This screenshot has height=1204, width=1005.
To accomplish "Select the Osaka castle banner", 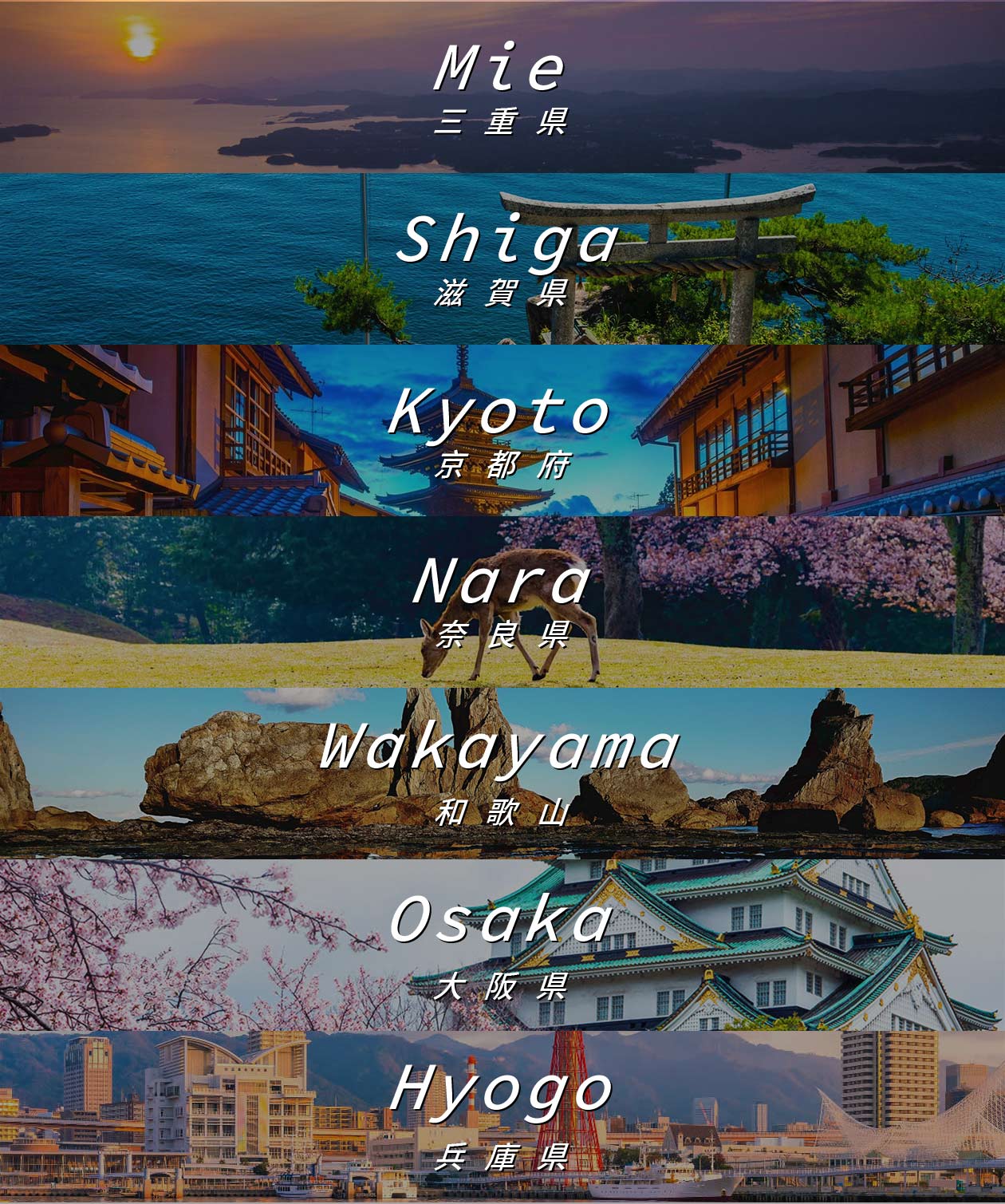I will pos(503,945).
